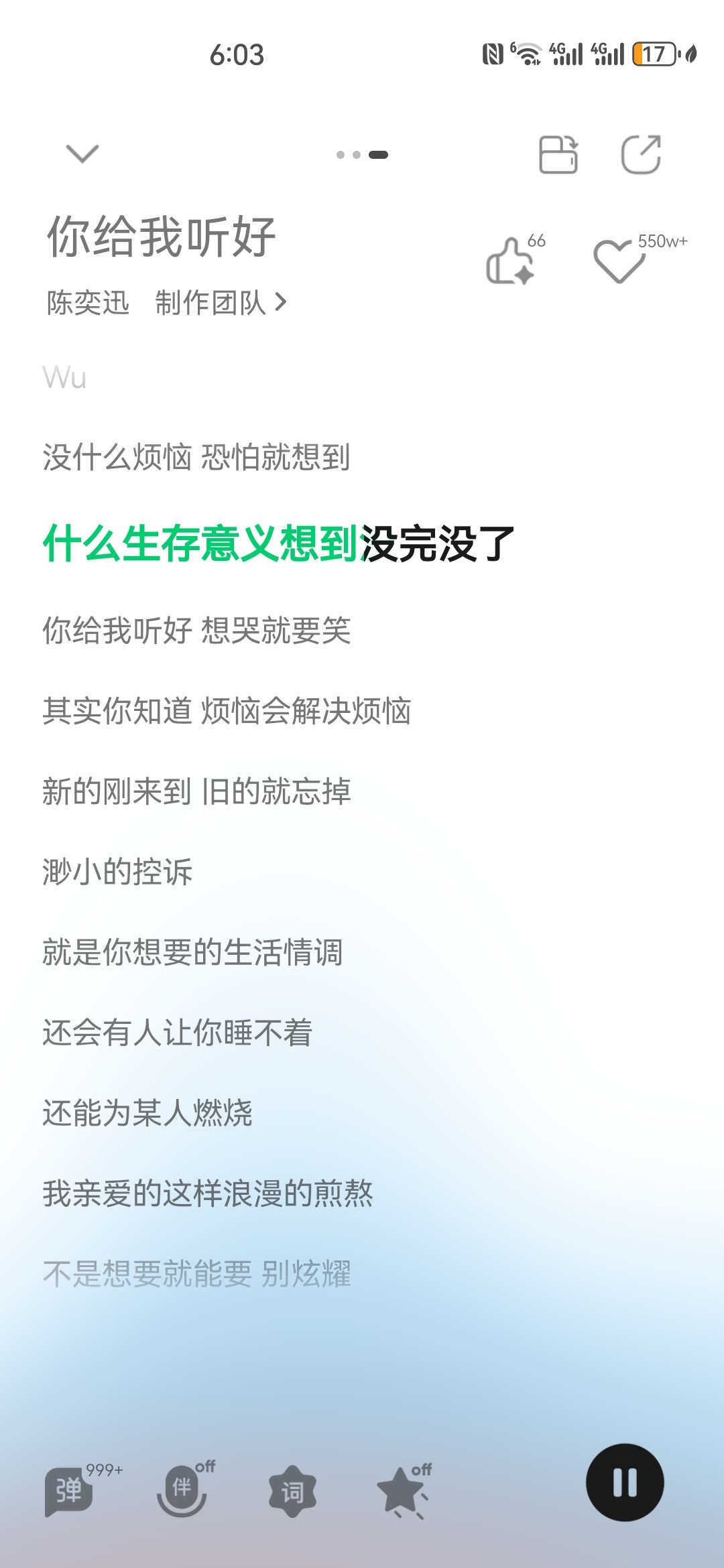Open the lyric poster card icon
This screenshot has height=1568, width=724.
pos(558,155)
